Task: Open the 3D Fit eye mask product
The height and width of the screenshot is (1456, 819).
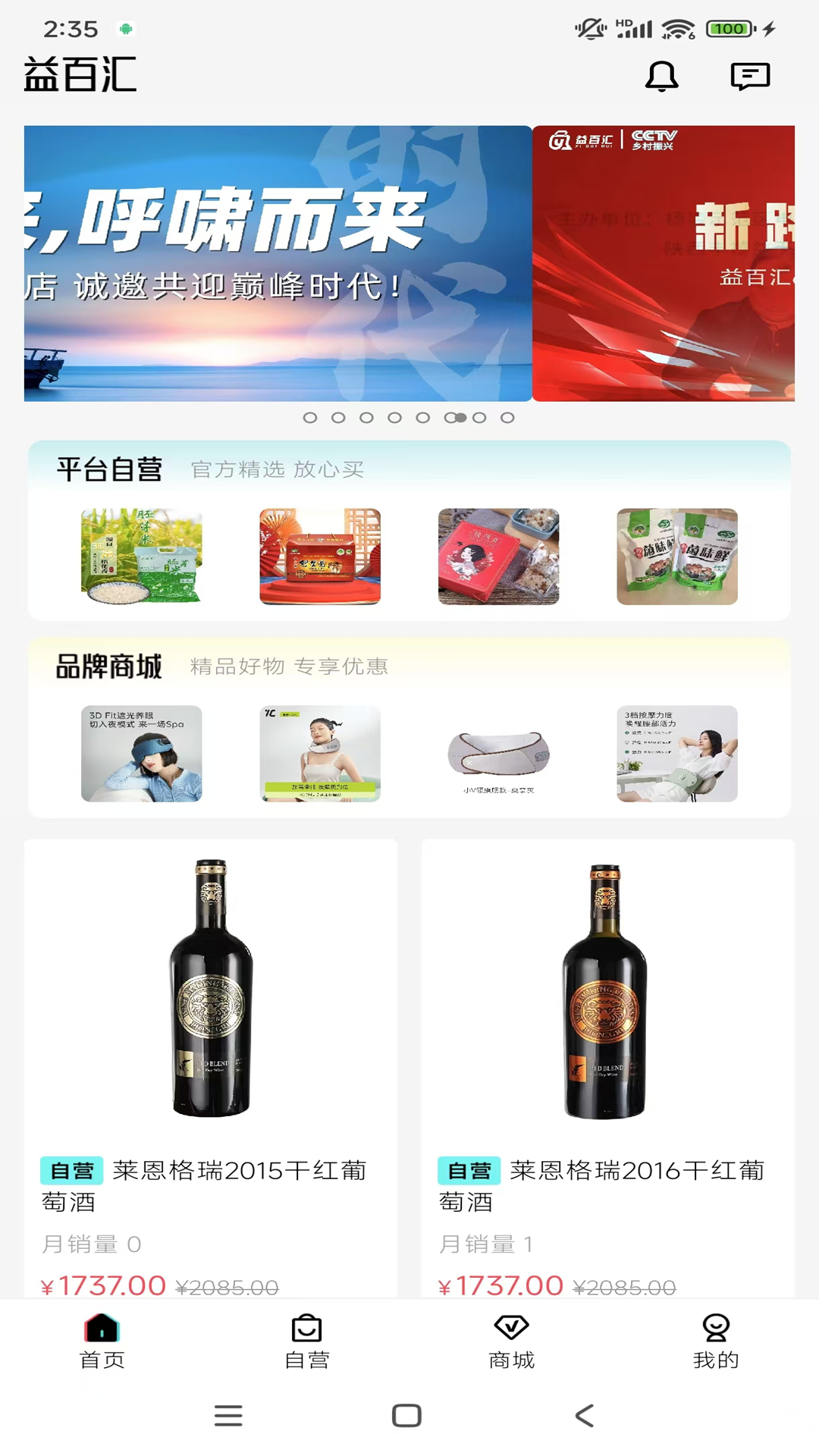Action: (x=142, y=754)
